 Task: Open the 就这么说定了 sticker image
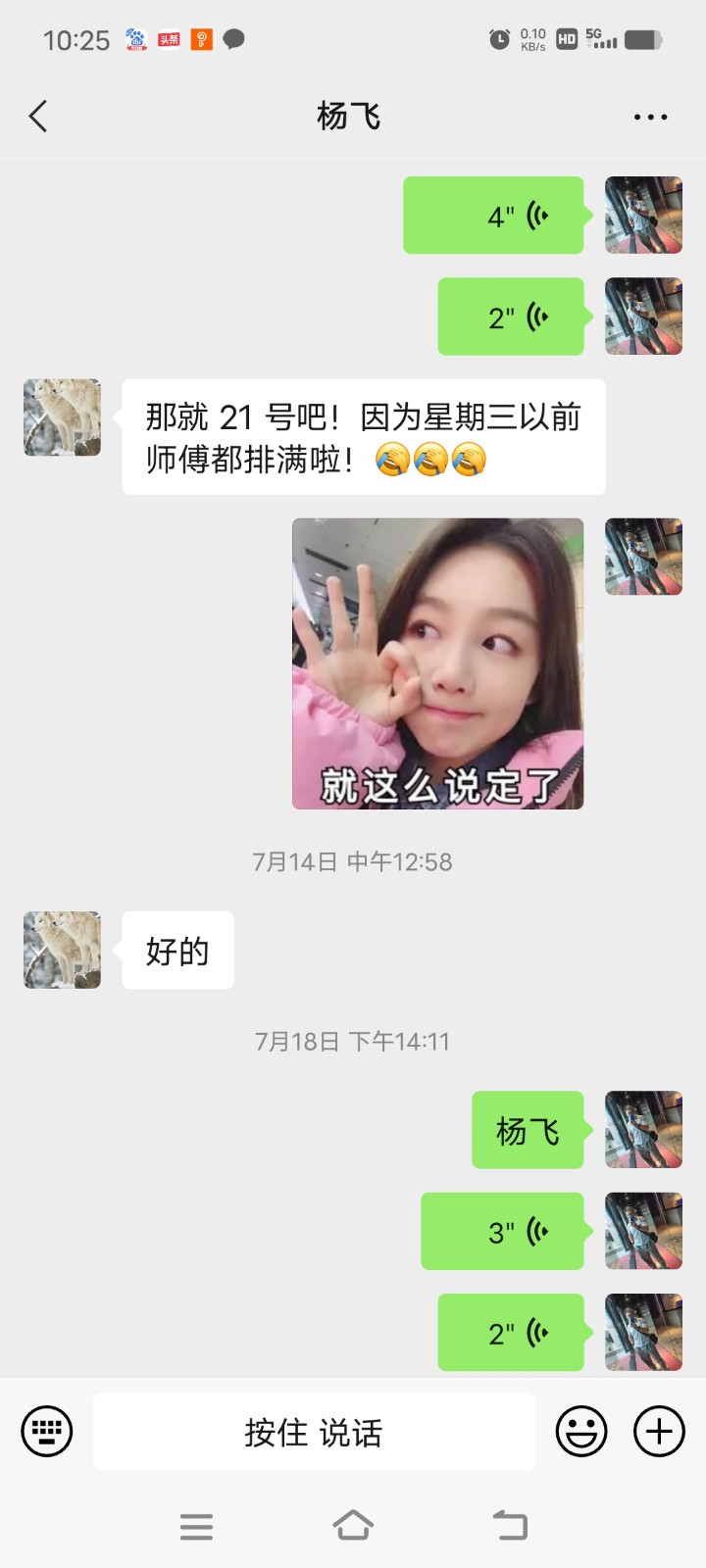coord(437,663)
